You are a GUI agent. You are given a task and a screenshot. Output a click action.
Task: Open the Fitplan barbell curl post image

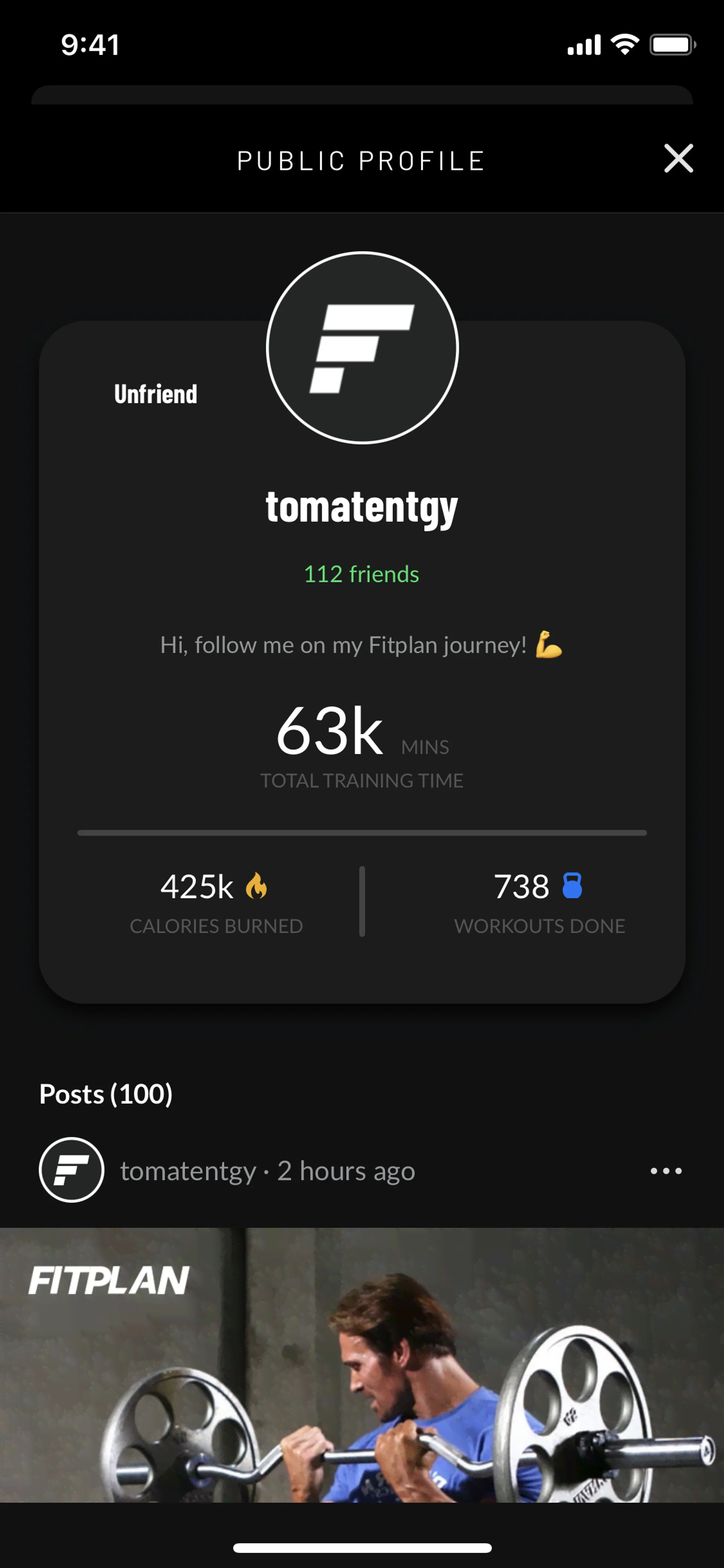click(362, 1364)
